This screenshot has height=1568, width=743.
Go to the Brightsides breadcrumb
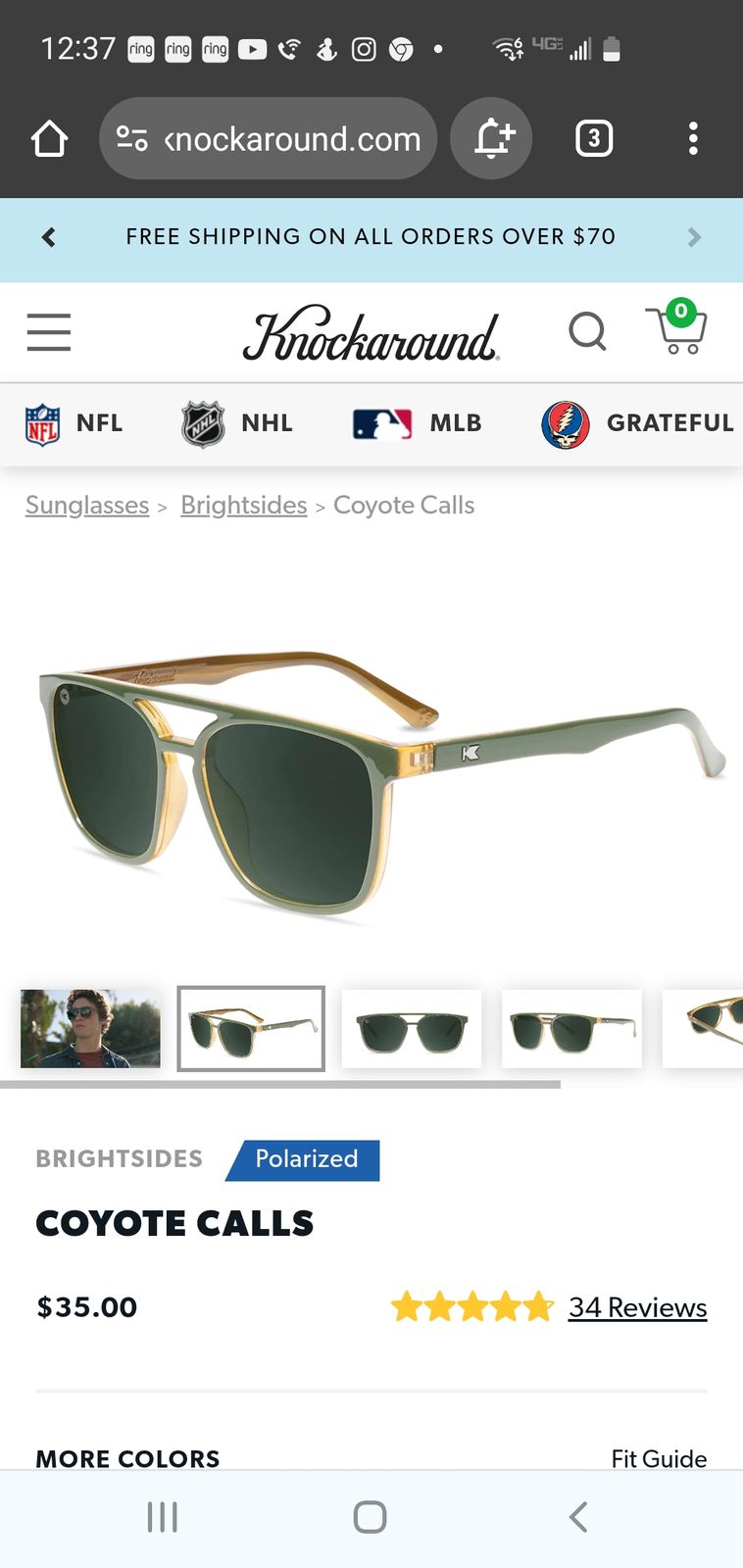point(244,505)
